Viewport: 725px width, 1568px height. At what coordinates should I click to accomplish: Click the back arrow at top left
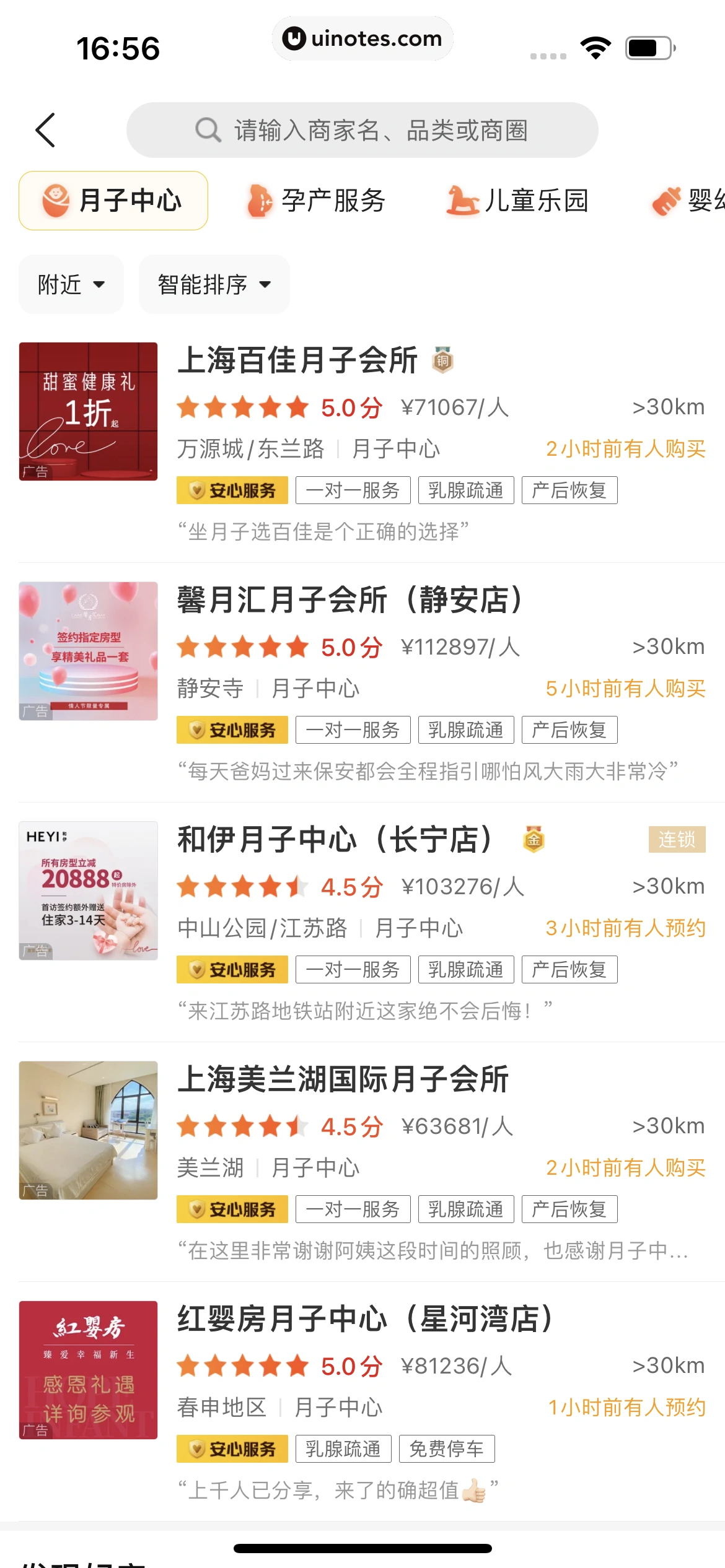point(45,130)
